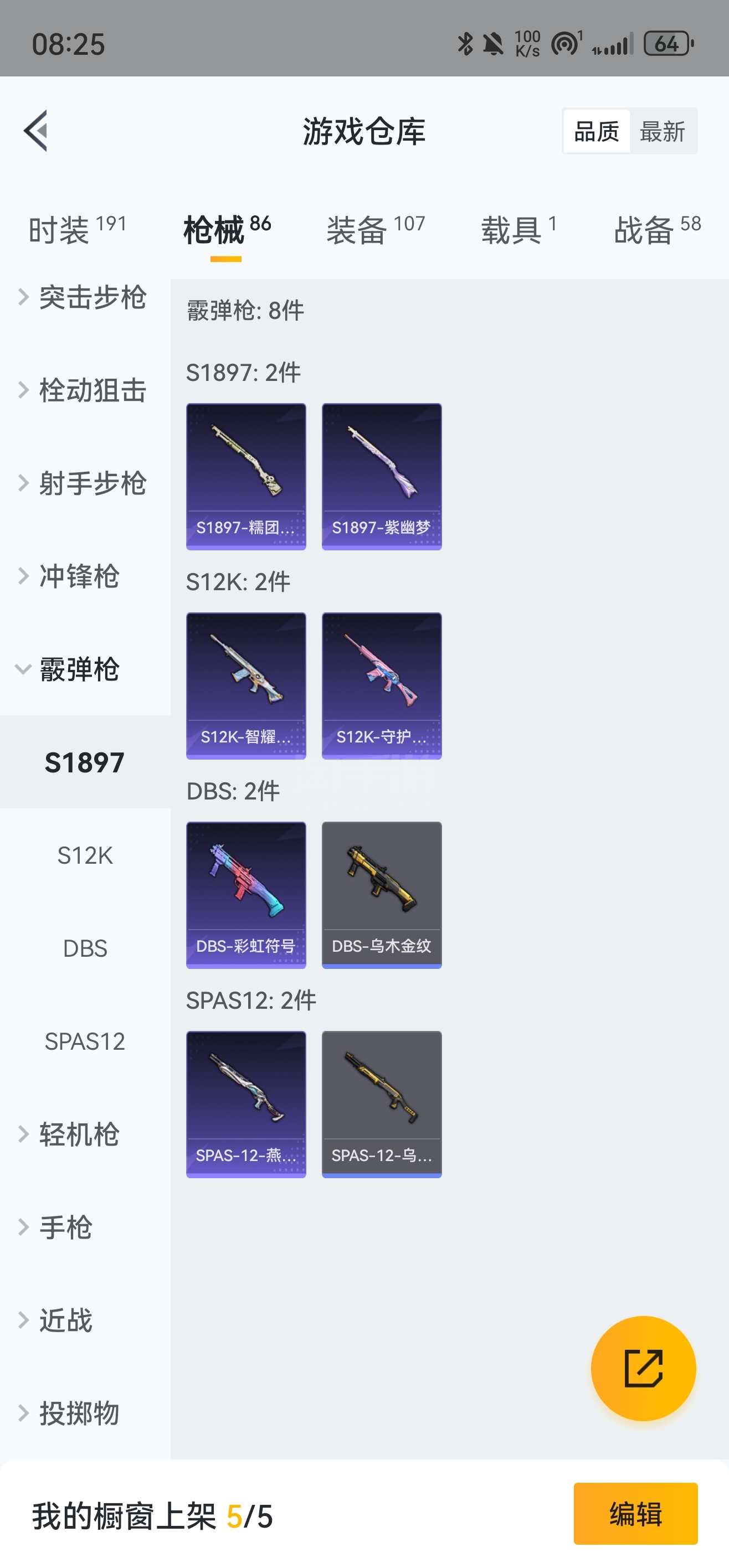Expand the 轻机枪 category
Image resolution: width=729 pixels, height=1568 pixels.
[x=85, y=1134]
